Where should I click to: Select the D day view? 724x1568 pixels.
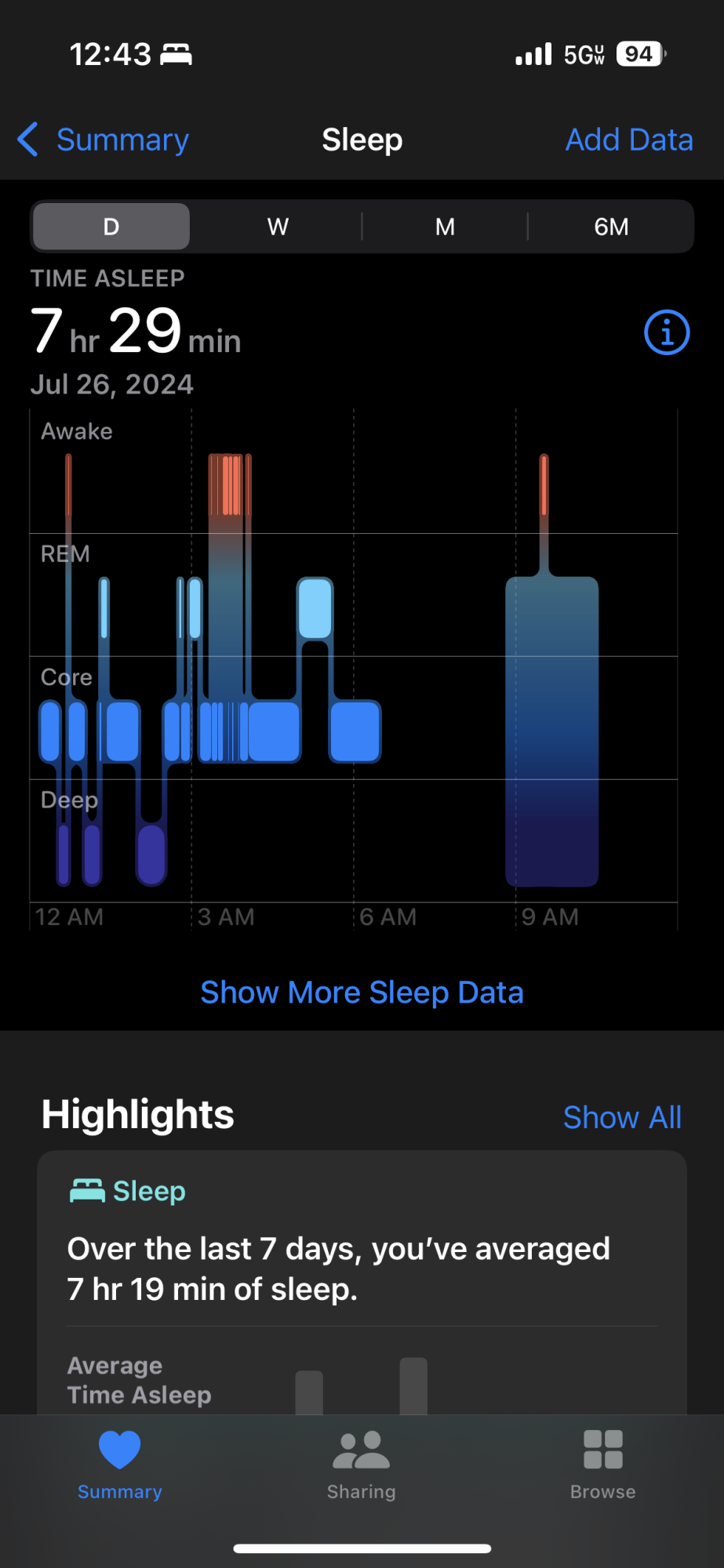pyautogui.click(x=111, y=227)
